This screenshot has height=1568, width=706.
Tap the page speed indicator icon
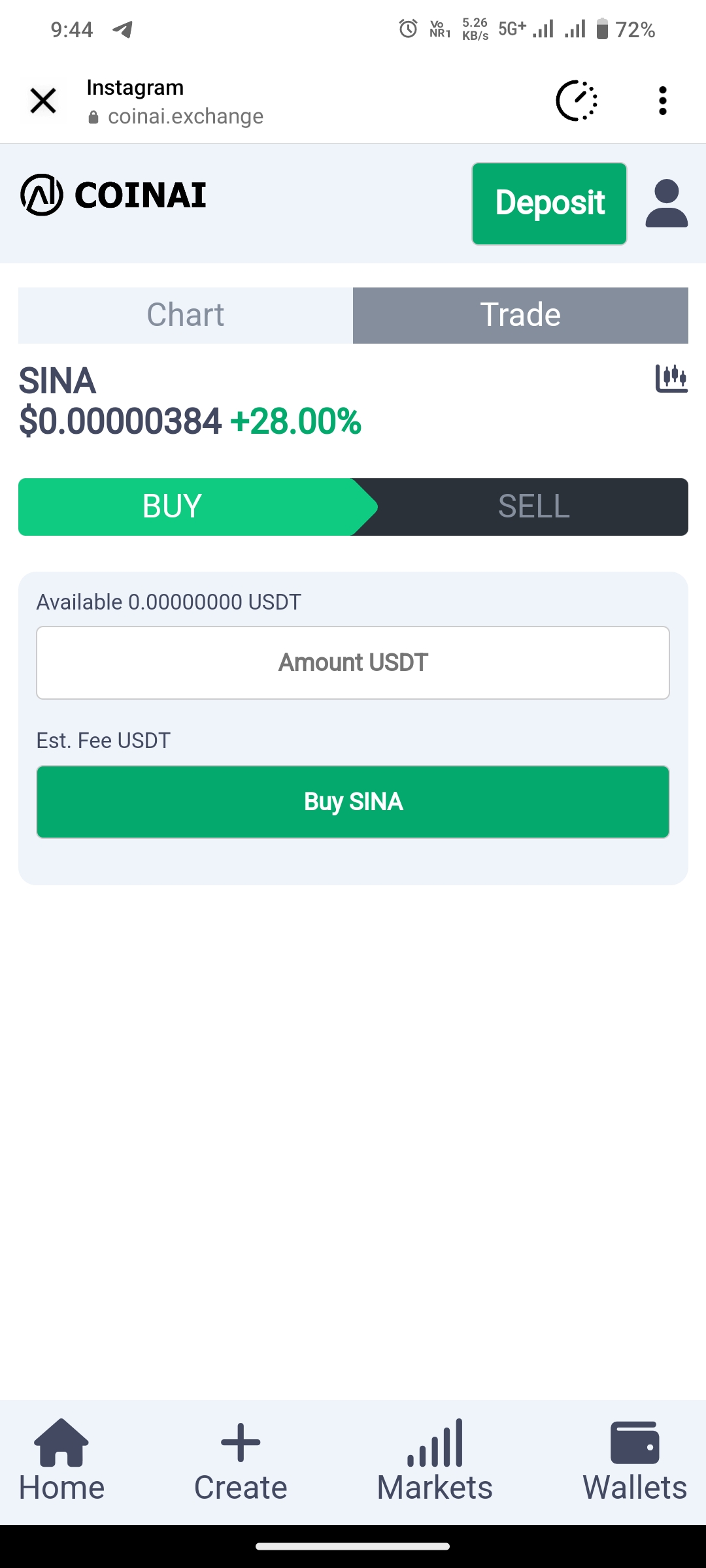tap(577, 101)
